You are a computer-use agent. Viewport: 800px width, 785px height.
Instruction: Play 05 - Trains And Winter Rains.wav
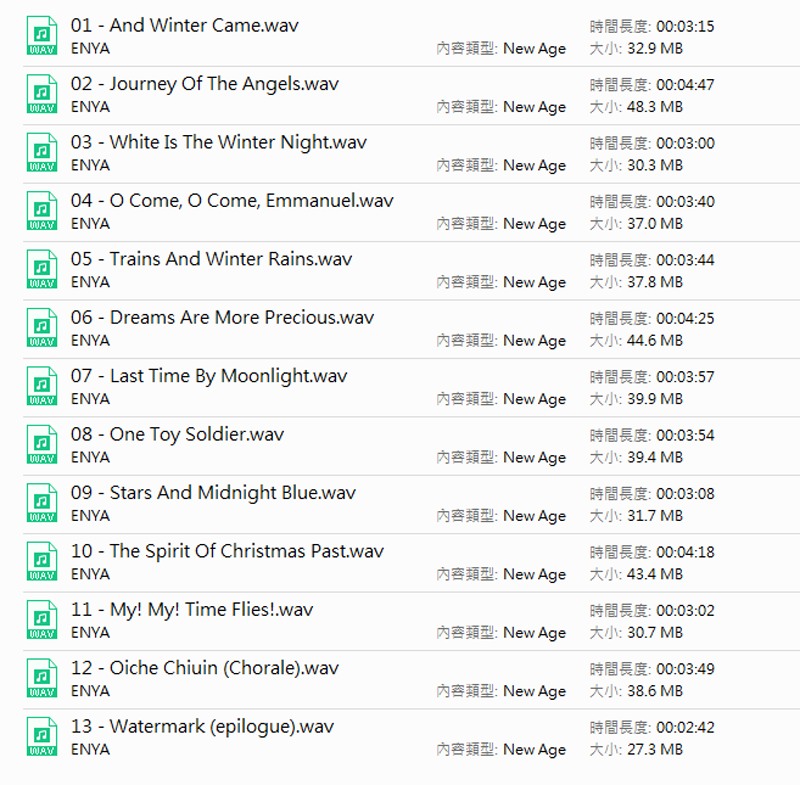(211, 259)
